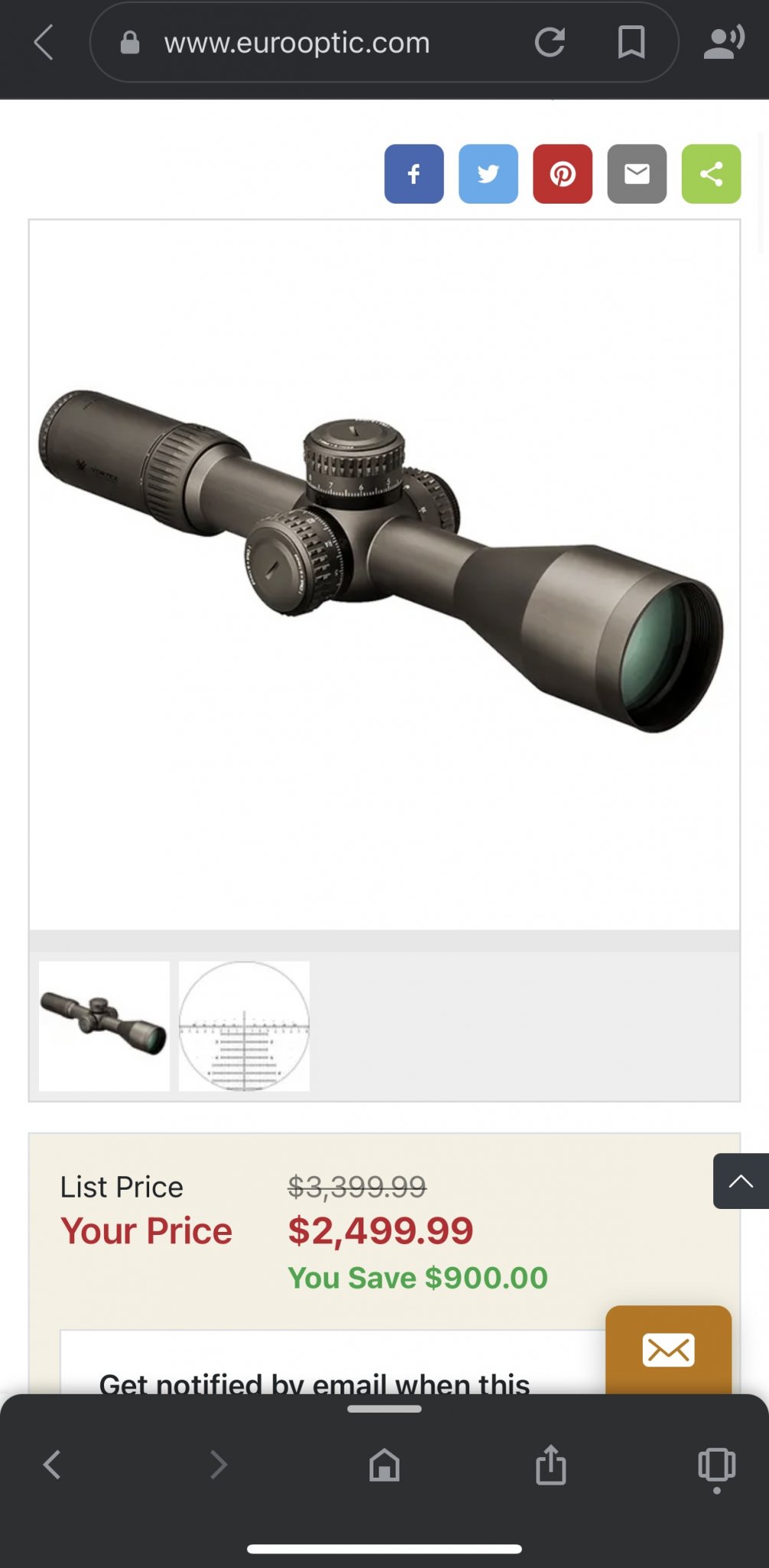Screen dimensions: 769x1568
Task: Navigate back in browser toolbar
Action: [x=52, y=1464]
